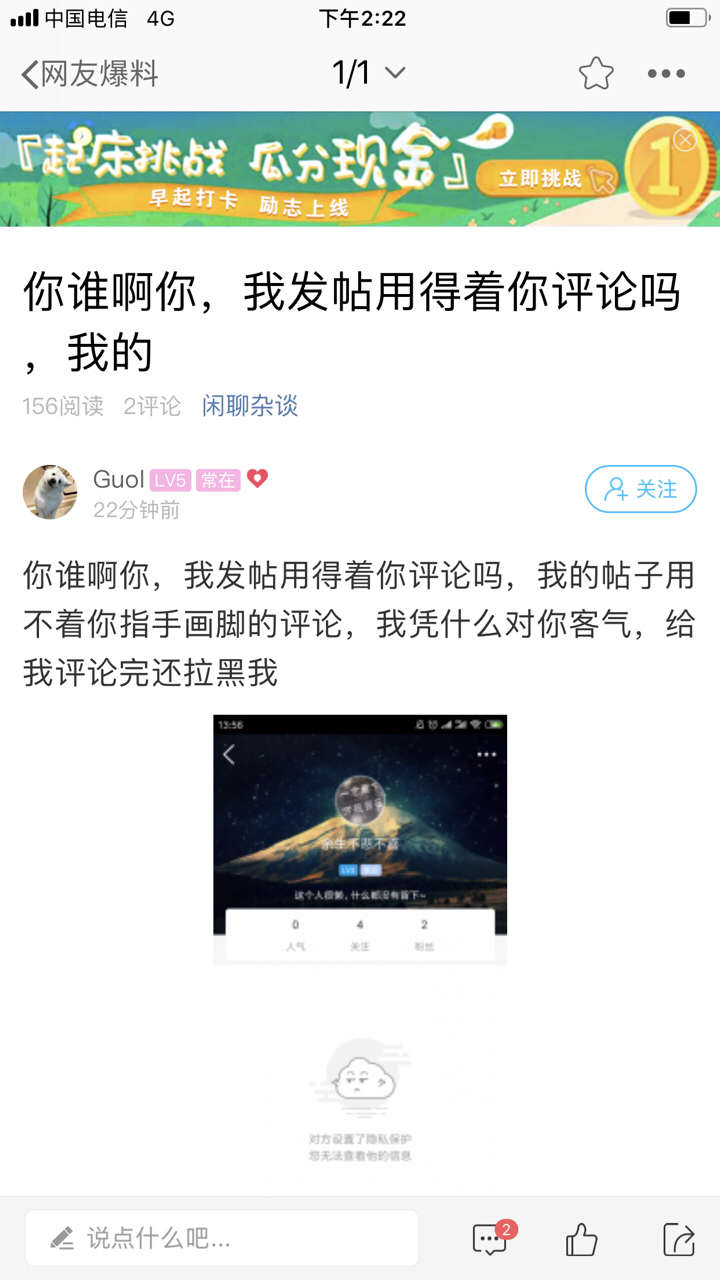The width and height of the screenshot is (720, 1280).
Task: Go back to 网友爆料
Action: tap(88, 74)
